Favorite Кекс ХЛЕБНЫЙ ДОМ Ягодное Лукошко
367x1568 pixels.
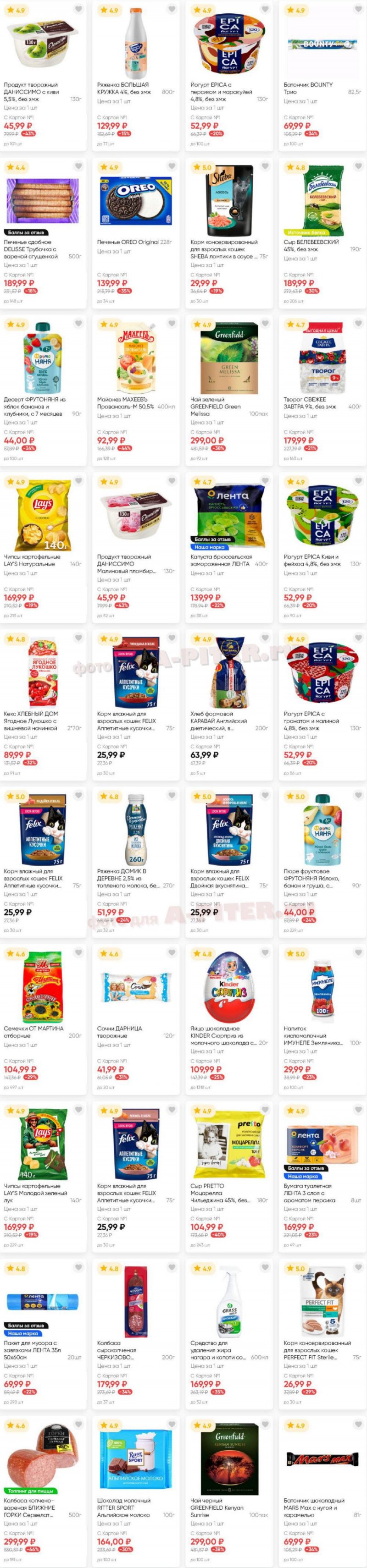pos(78,637)
